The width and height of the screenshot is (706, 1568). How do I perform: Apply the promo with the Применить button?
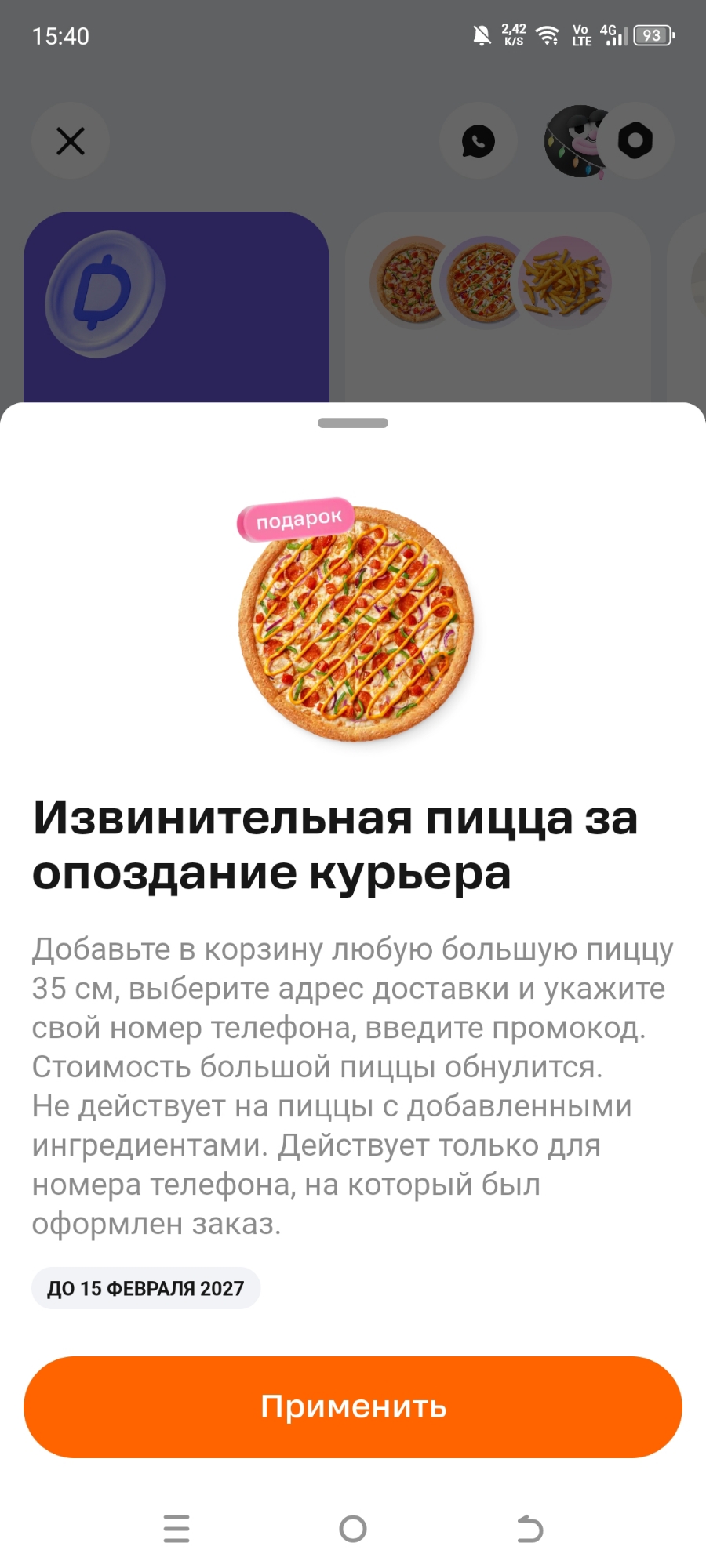[353, 1406]
